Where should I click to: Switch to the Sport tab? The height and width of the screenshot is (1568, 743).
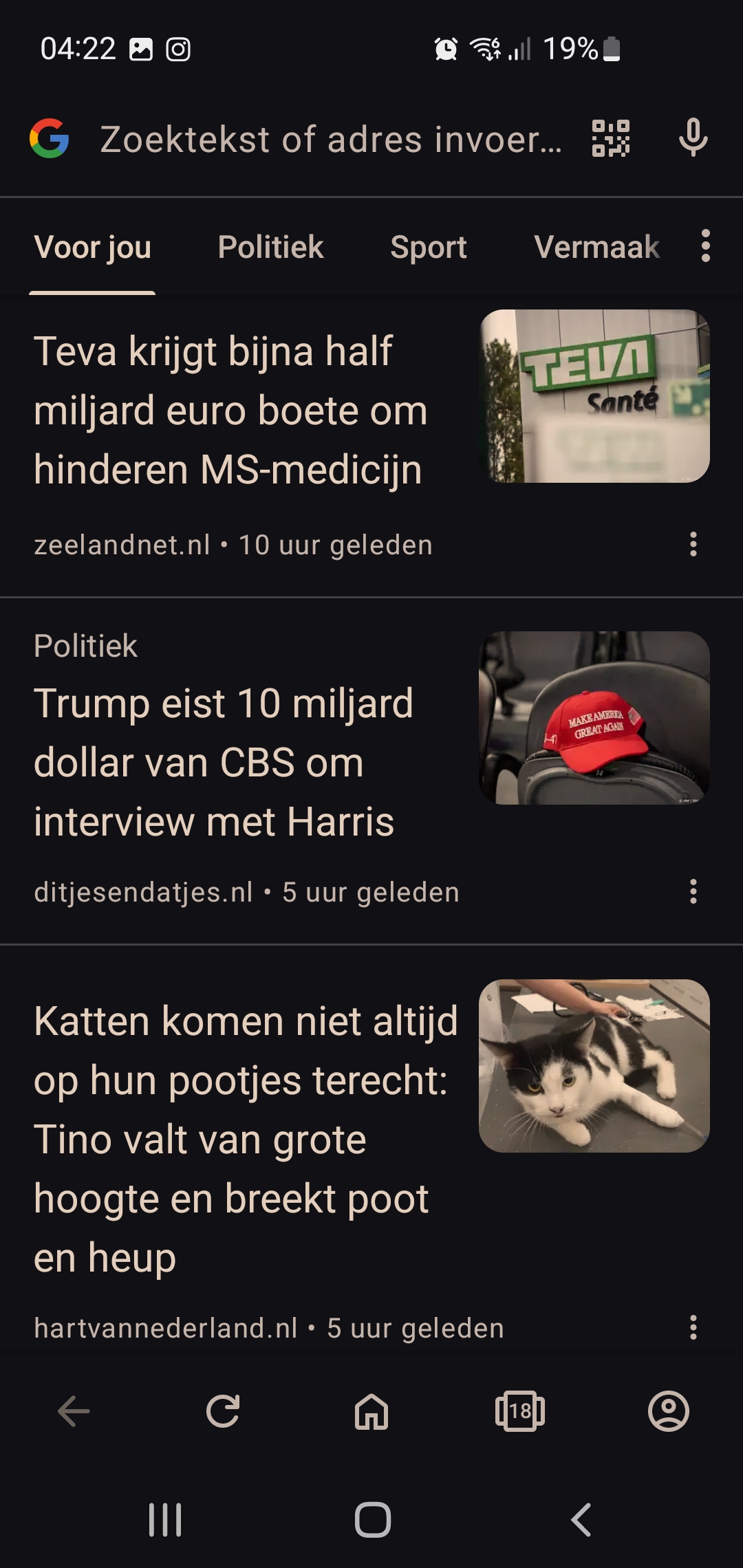coord(429,247)
